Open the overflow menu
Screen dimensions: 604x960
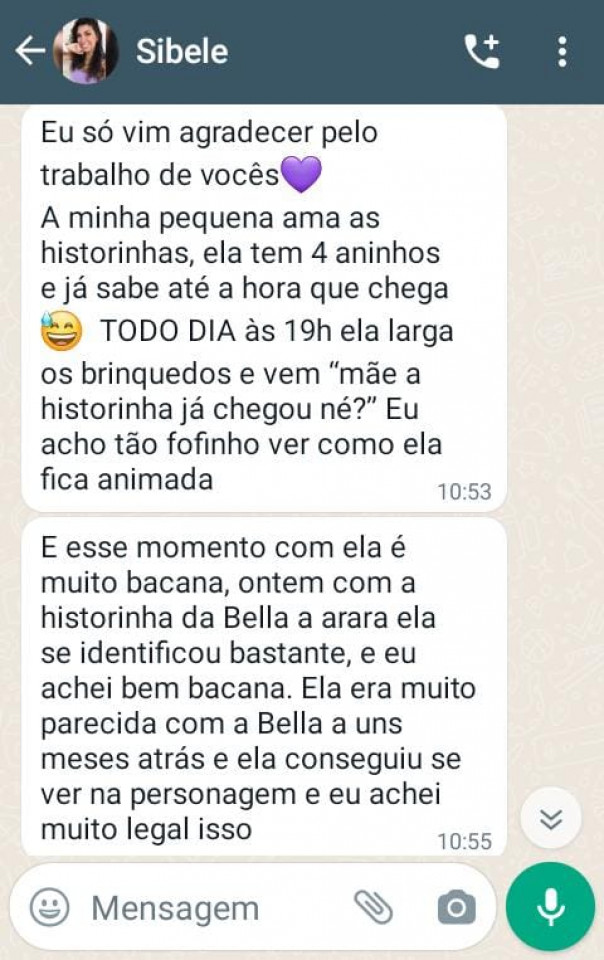point(562,51)
